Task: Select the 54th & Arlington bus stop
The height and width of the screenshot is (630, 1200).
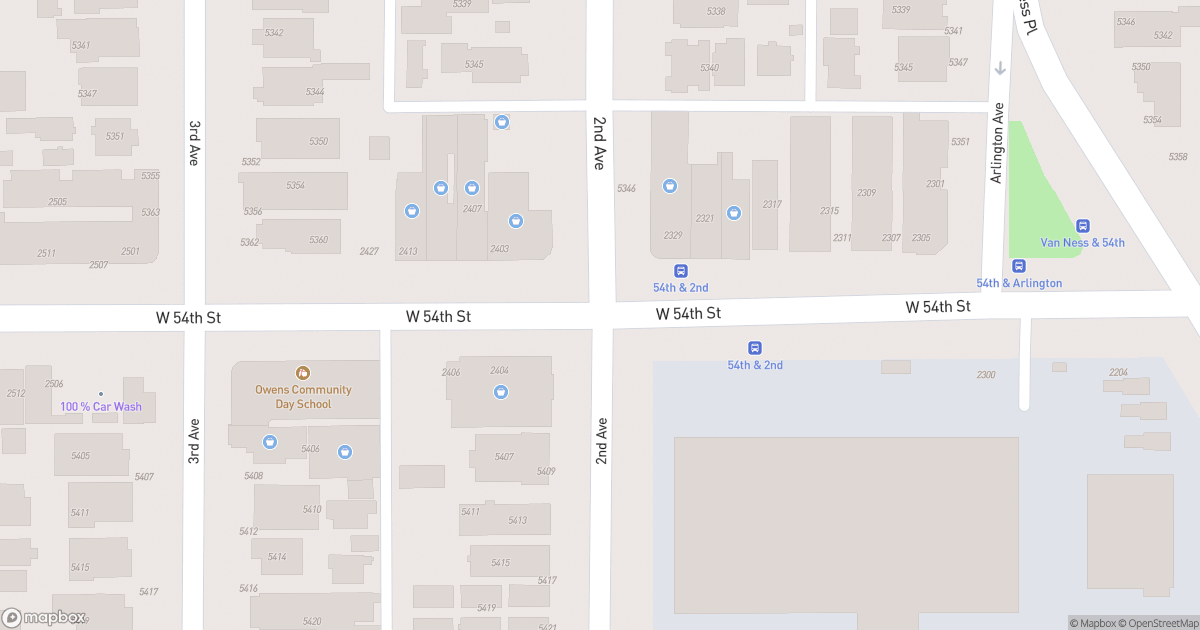Action: click(x=1019, y=266)
